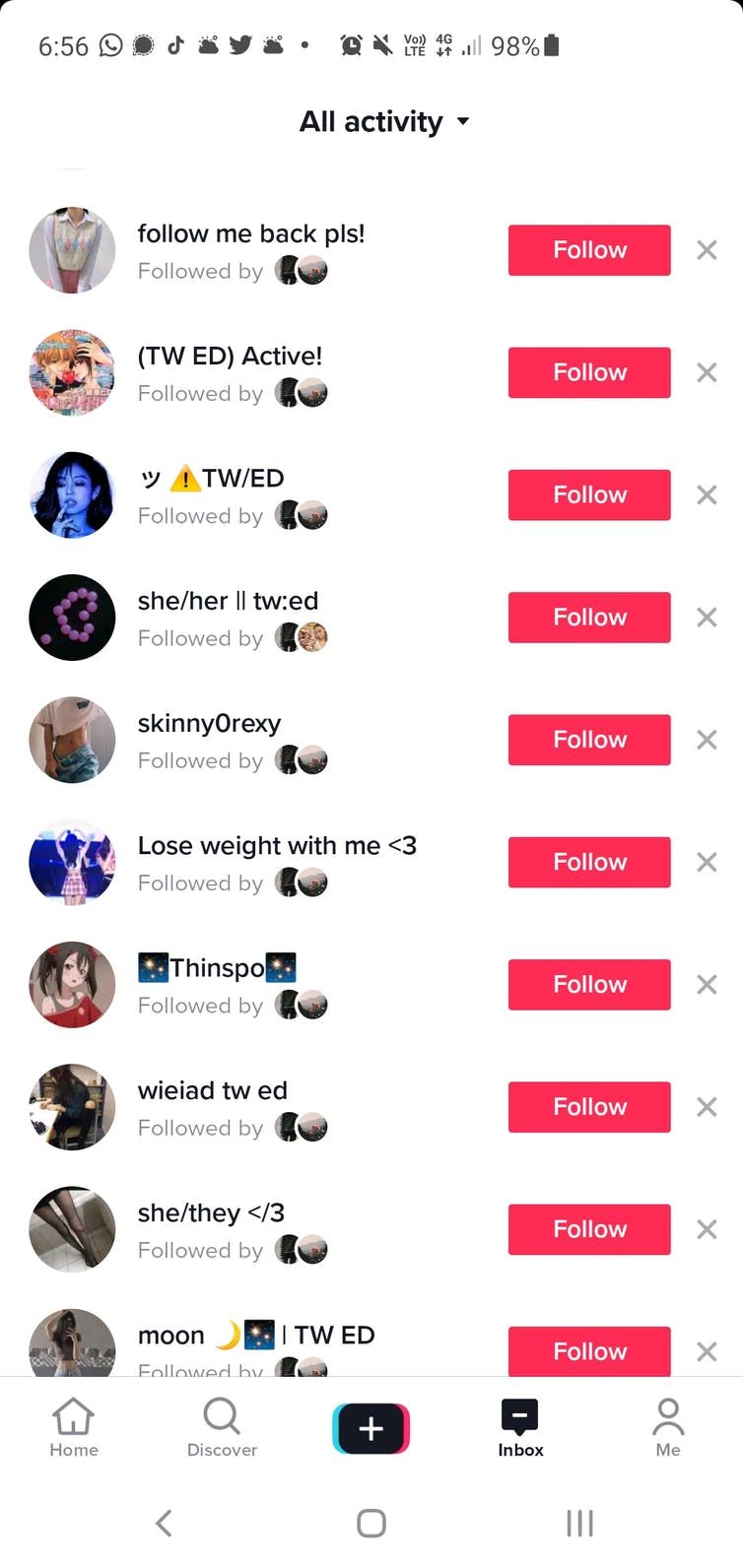Tap Follow next to 'she/her || tw:ed'
This screenshot has height=1568, width=743.
(588, 618)
